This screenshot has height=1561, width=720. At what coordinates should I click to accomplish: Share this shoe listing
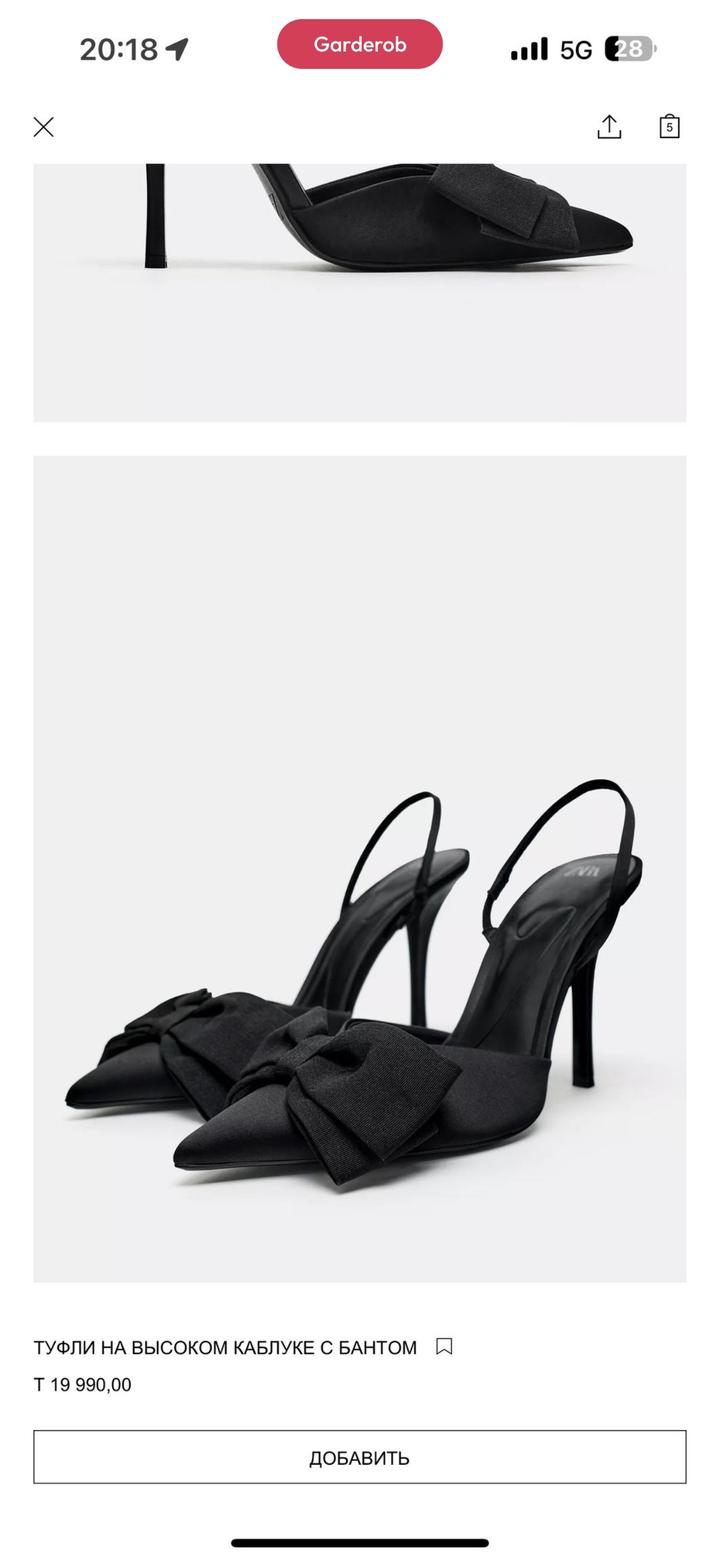click(609, 127)
